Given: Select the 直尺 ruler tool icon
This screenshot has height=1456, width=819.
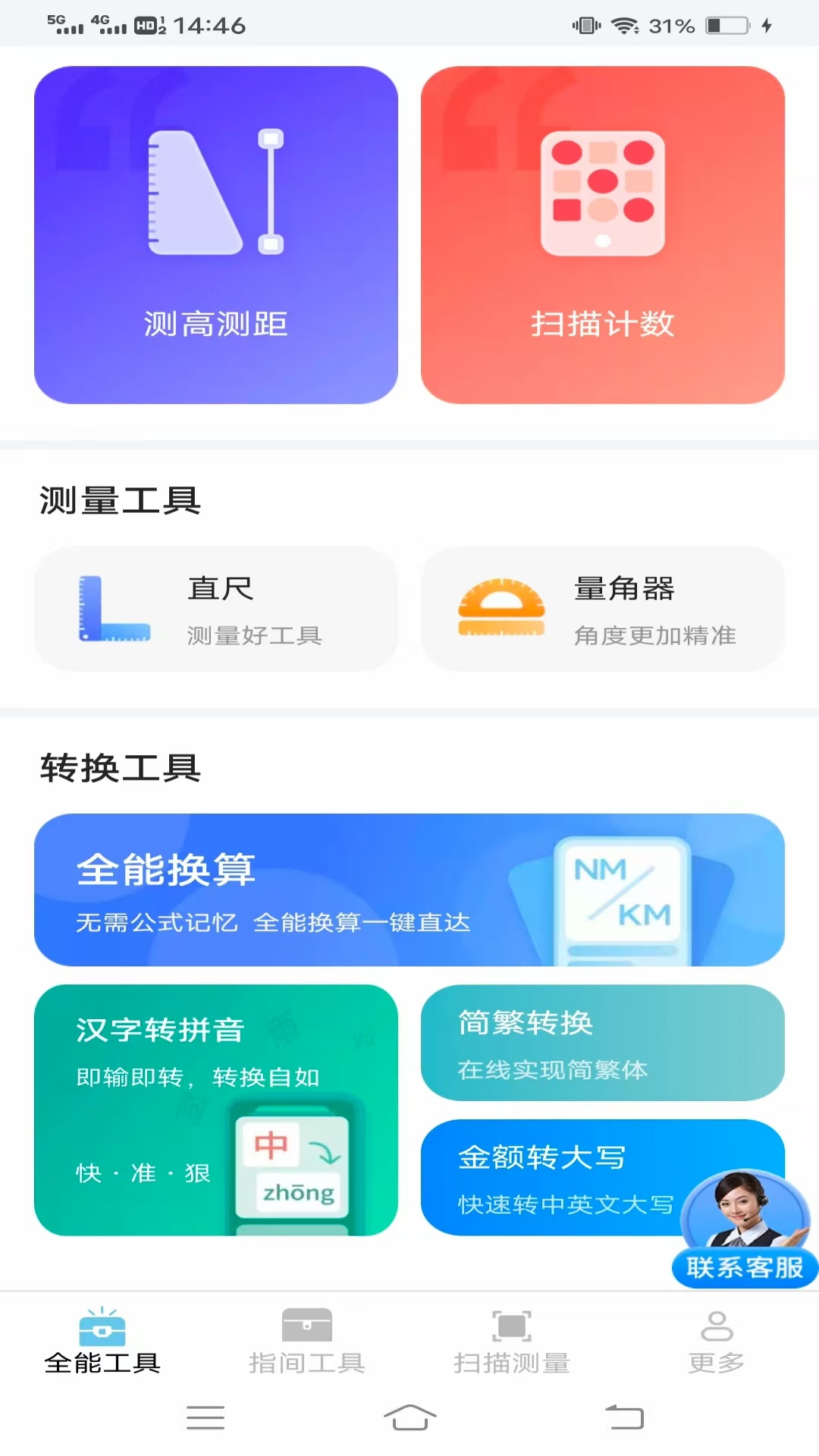Looking at the screenshot, I should coord(112,609).
